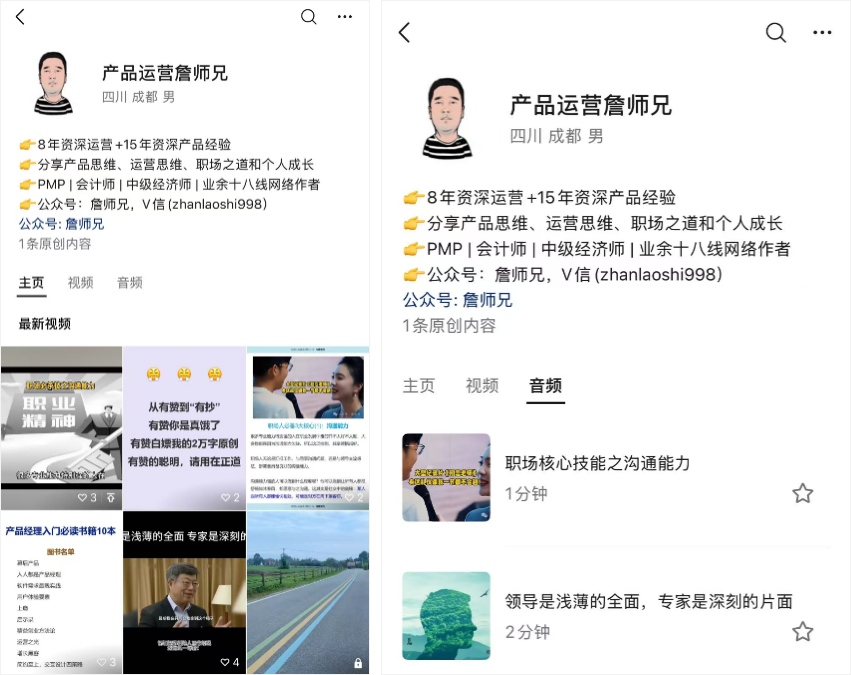851x675 pixels.
Task: Open the audio 职场核心技能之沟通能力
Action: [597, 464]
